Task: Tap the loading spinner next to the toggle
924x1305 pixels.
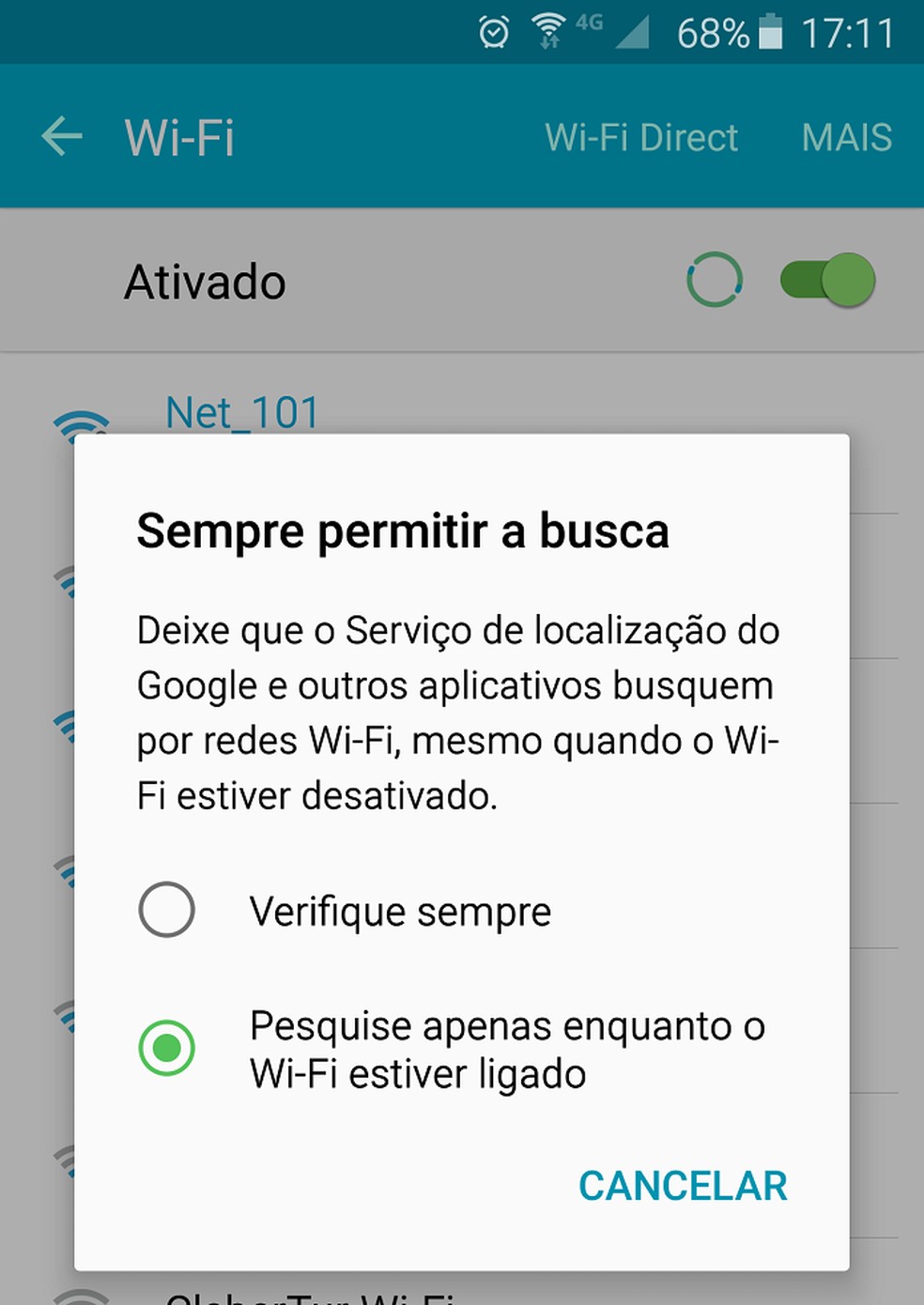Action: (x=715, y=280)
